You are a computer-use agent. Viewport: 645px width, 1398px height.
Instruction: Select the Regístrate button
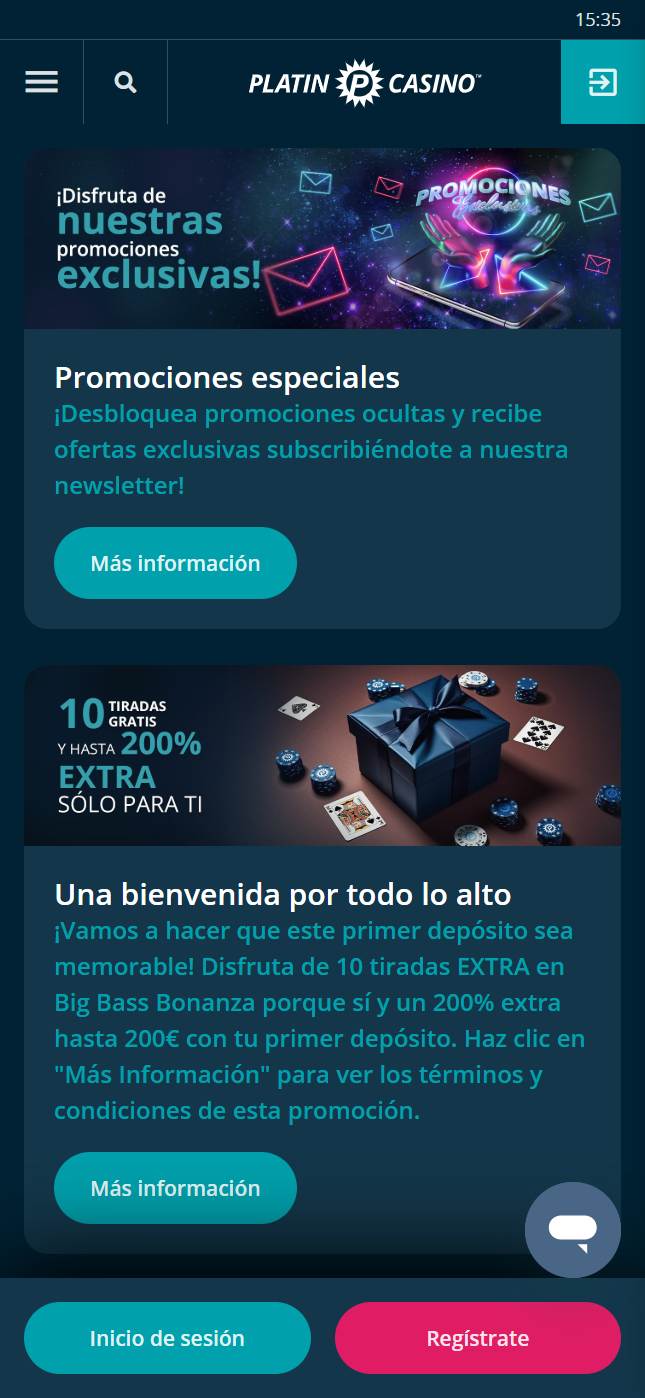coord(477,1338)
